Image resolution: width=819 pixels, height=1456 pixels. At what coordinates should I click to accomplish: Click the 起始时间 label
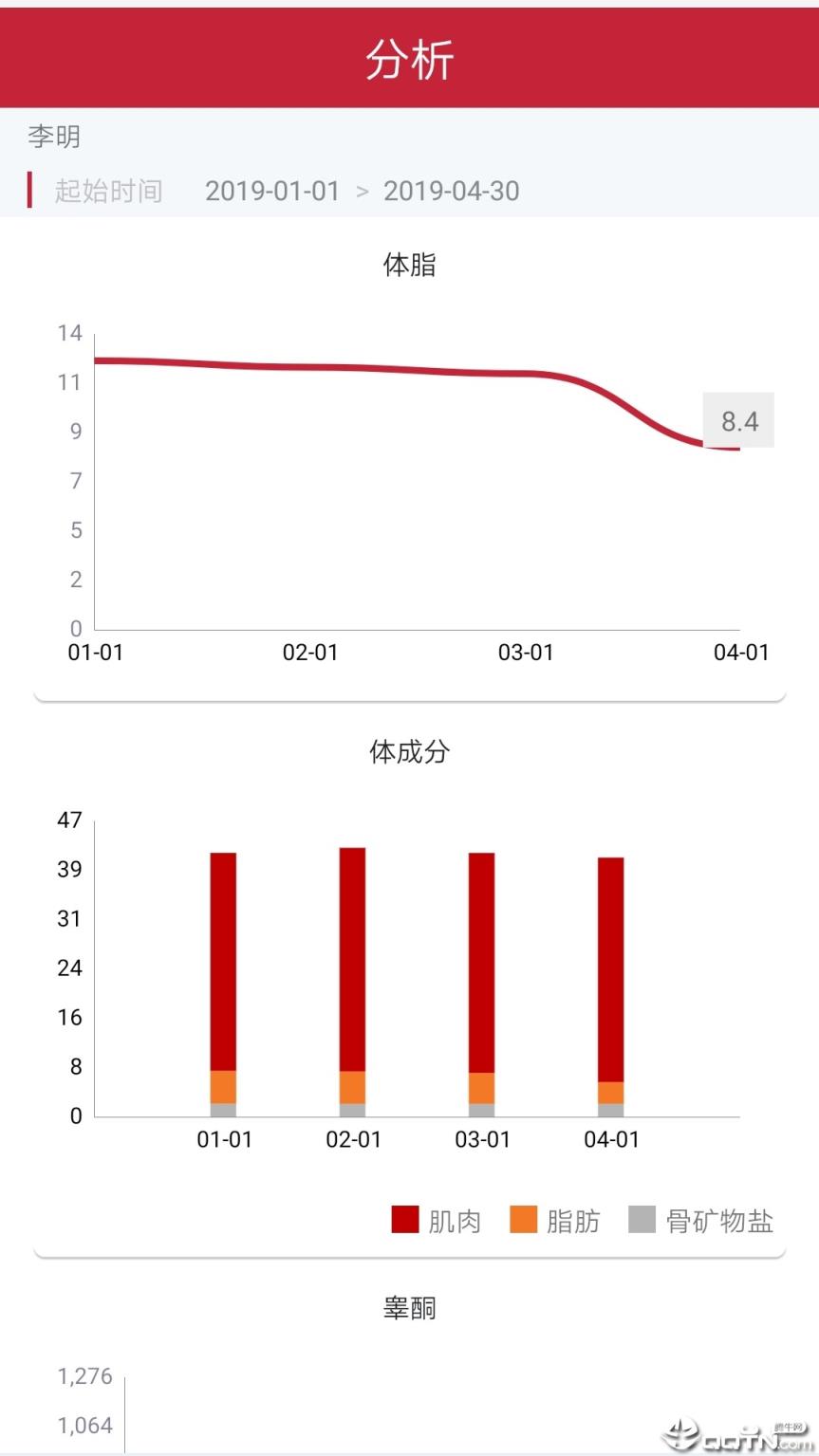click(x=107, y=190)
